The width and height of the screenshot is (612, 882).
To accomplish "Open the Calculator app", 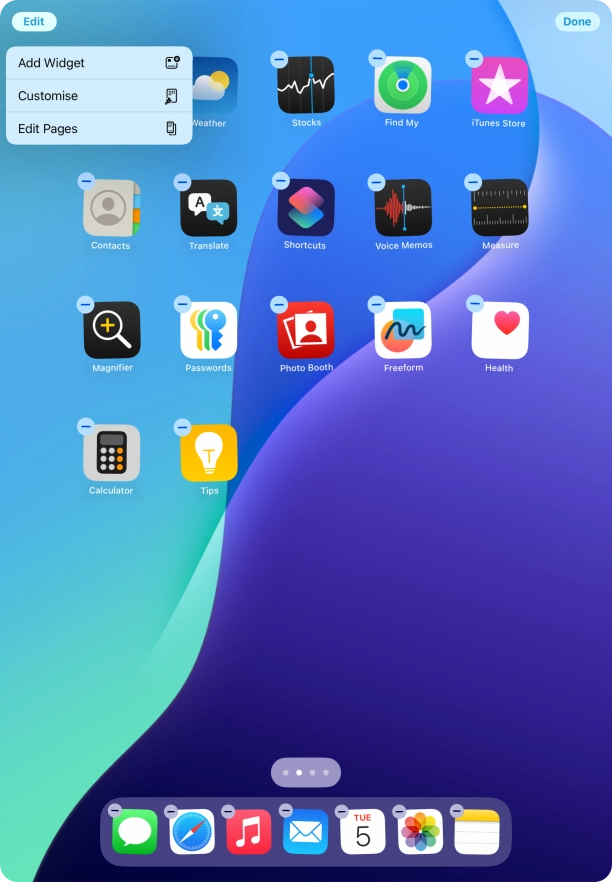I will point(111,453).
